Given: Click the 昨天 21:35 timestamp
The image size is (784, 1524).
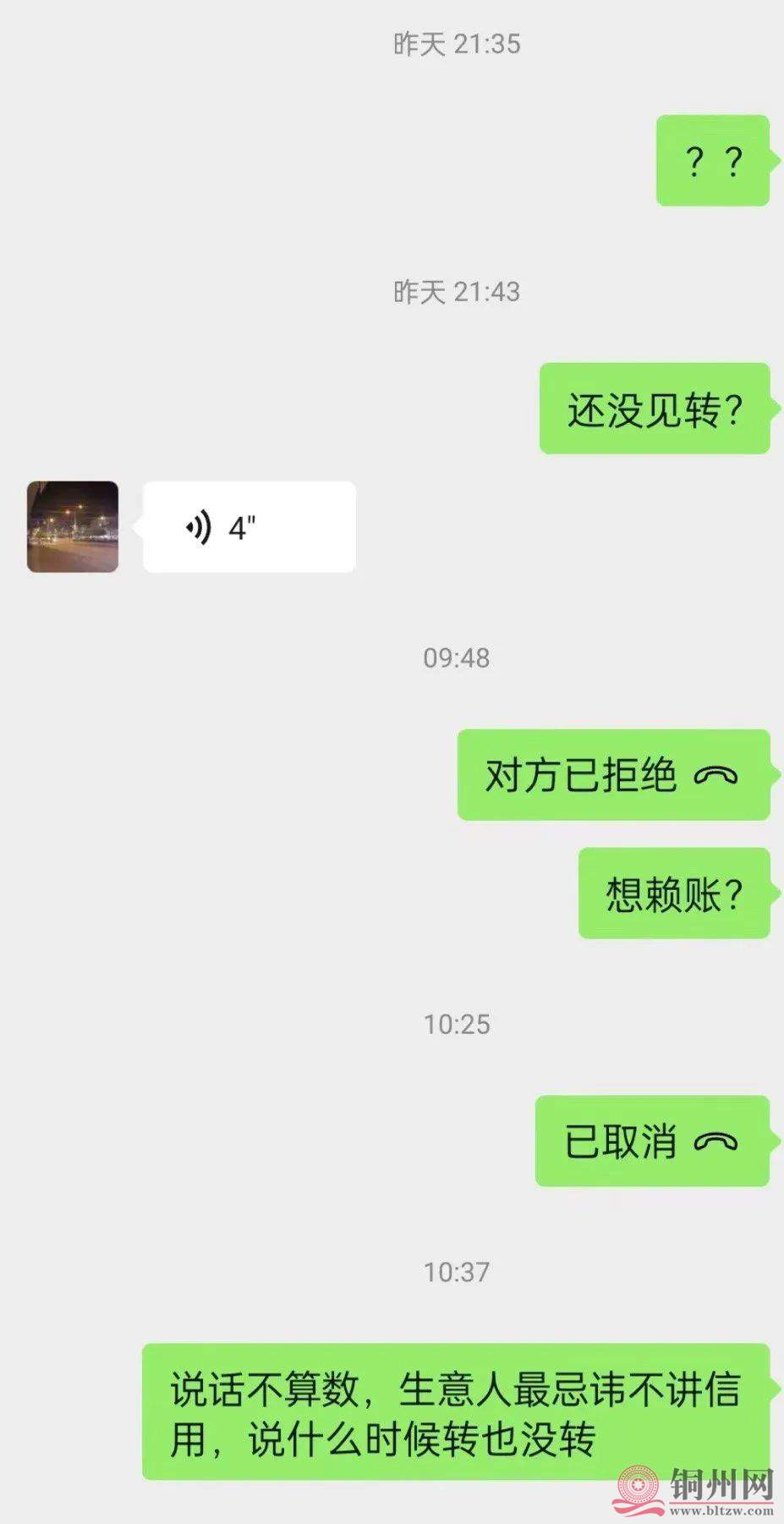Looking at the screenshot, I should coord(457,44).
